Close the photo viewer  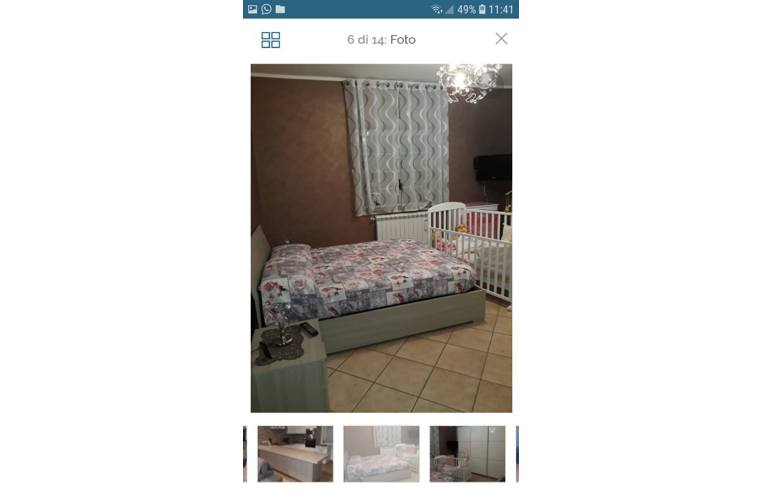click(x=501, y=39)
